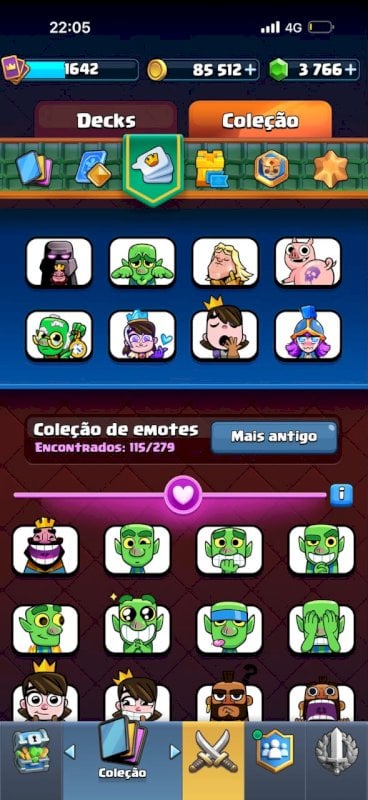The image size is (368, 800).
Task: Open the cards collection section icon
Action: (x=34, y=168)
